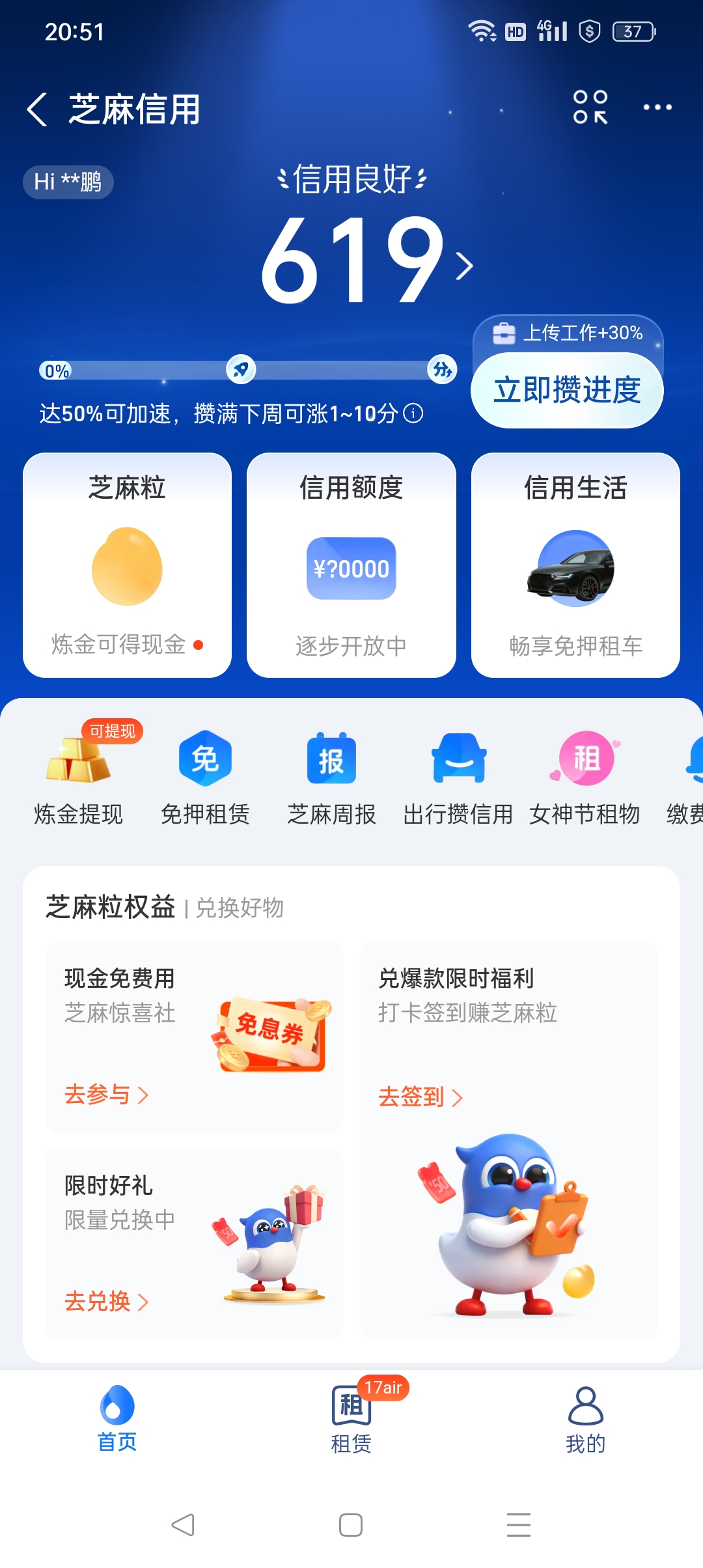The height and width of the screenshot is (1568, 703).
Task: Select 去签到 to check in
Action: point(420,1097)
